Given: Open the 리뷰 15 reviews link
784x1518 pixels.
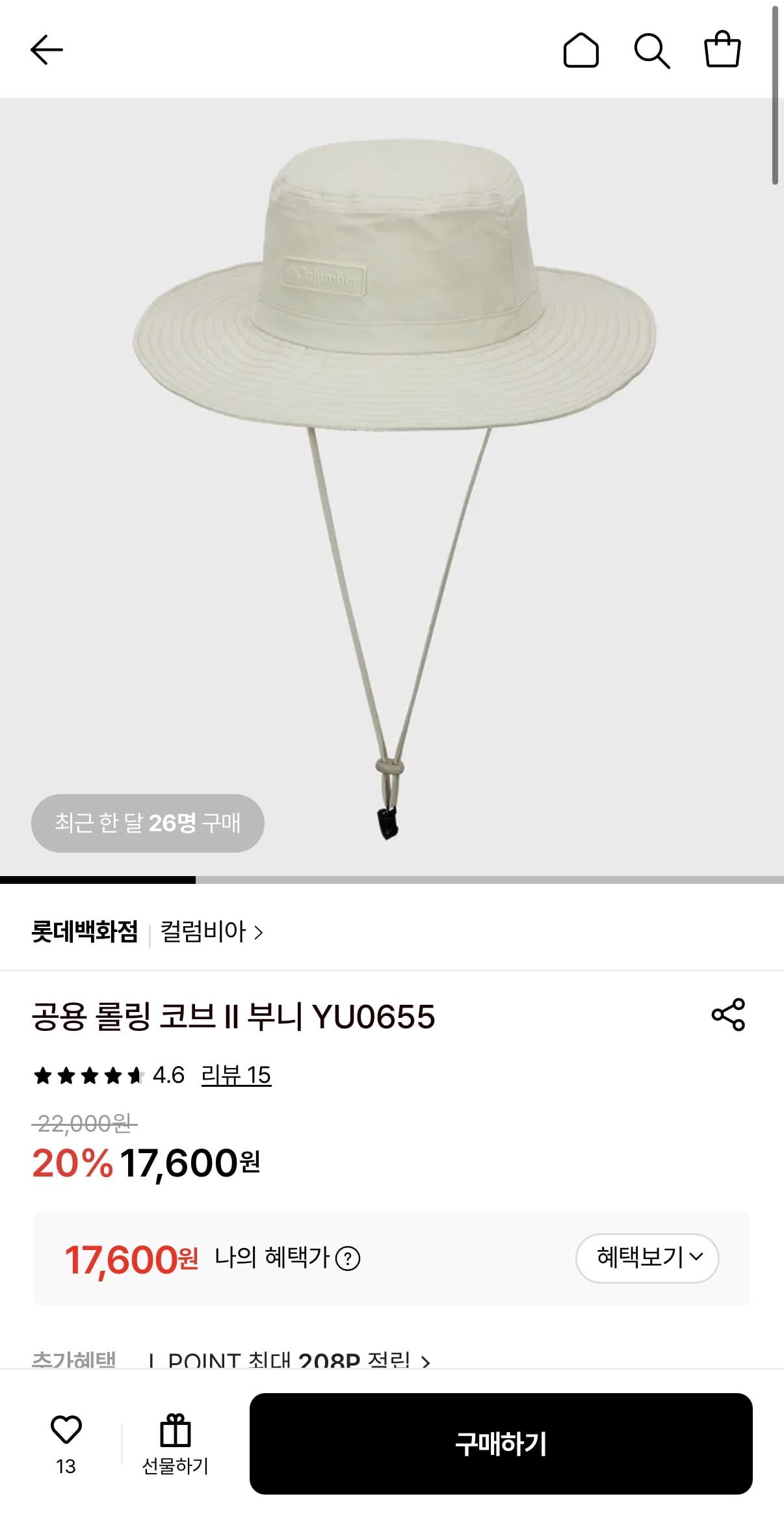Looking at the screenshot, I should [236, 1075].
